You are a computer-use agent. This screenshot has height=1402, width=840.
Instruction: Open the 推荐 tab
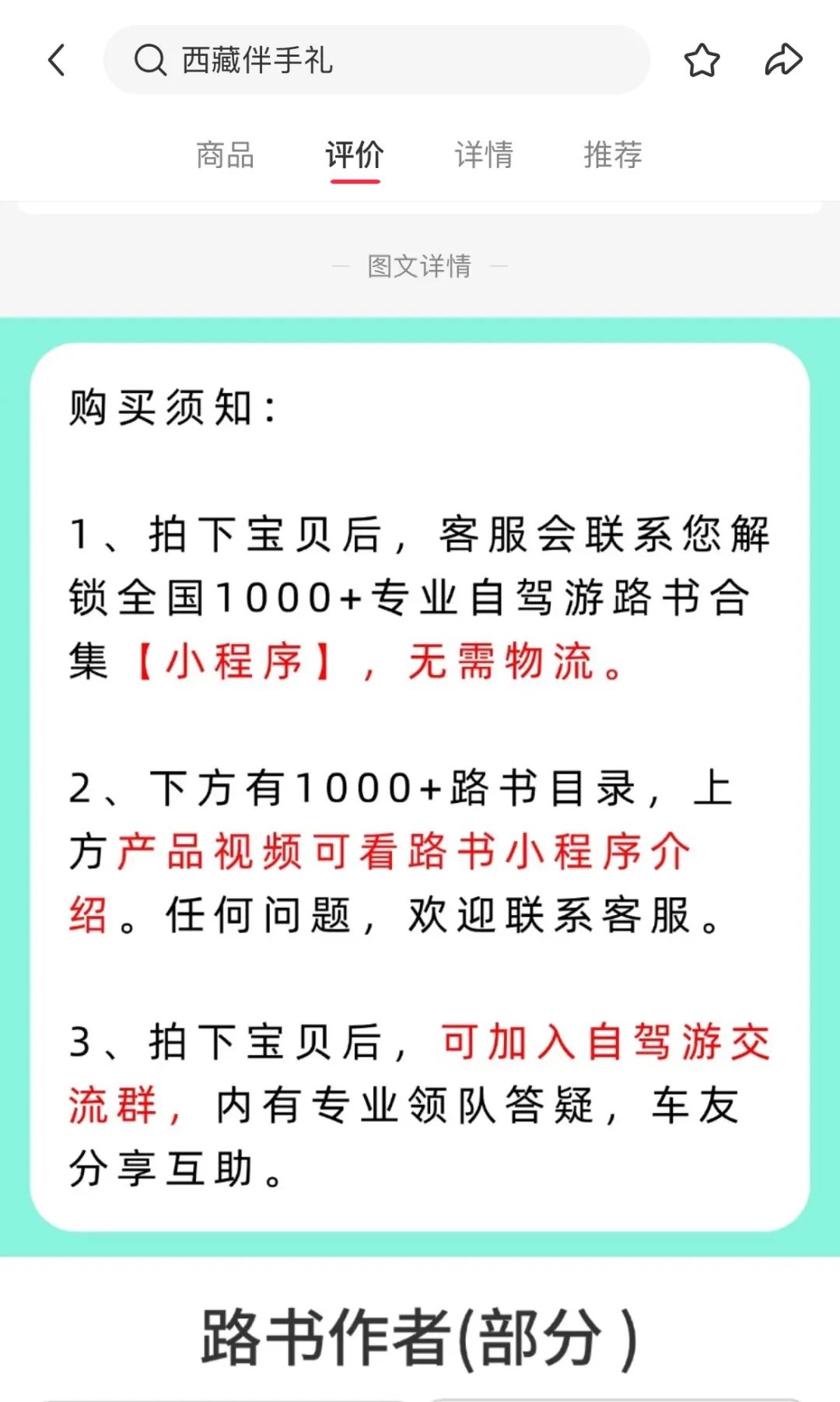coord(613,155)
